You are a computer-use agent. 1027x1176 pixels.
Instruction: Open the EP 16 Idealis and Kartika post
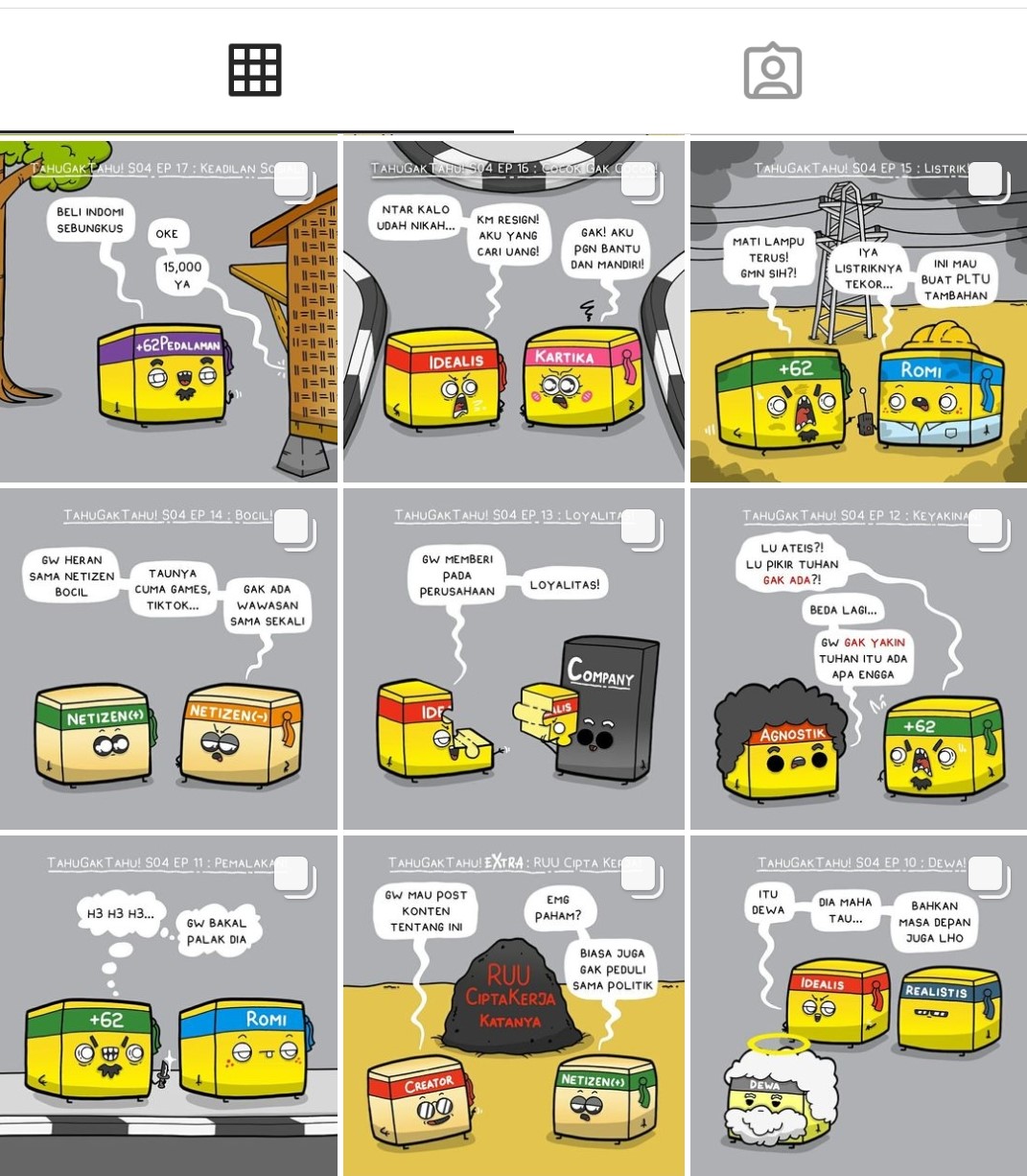(513, 312)
